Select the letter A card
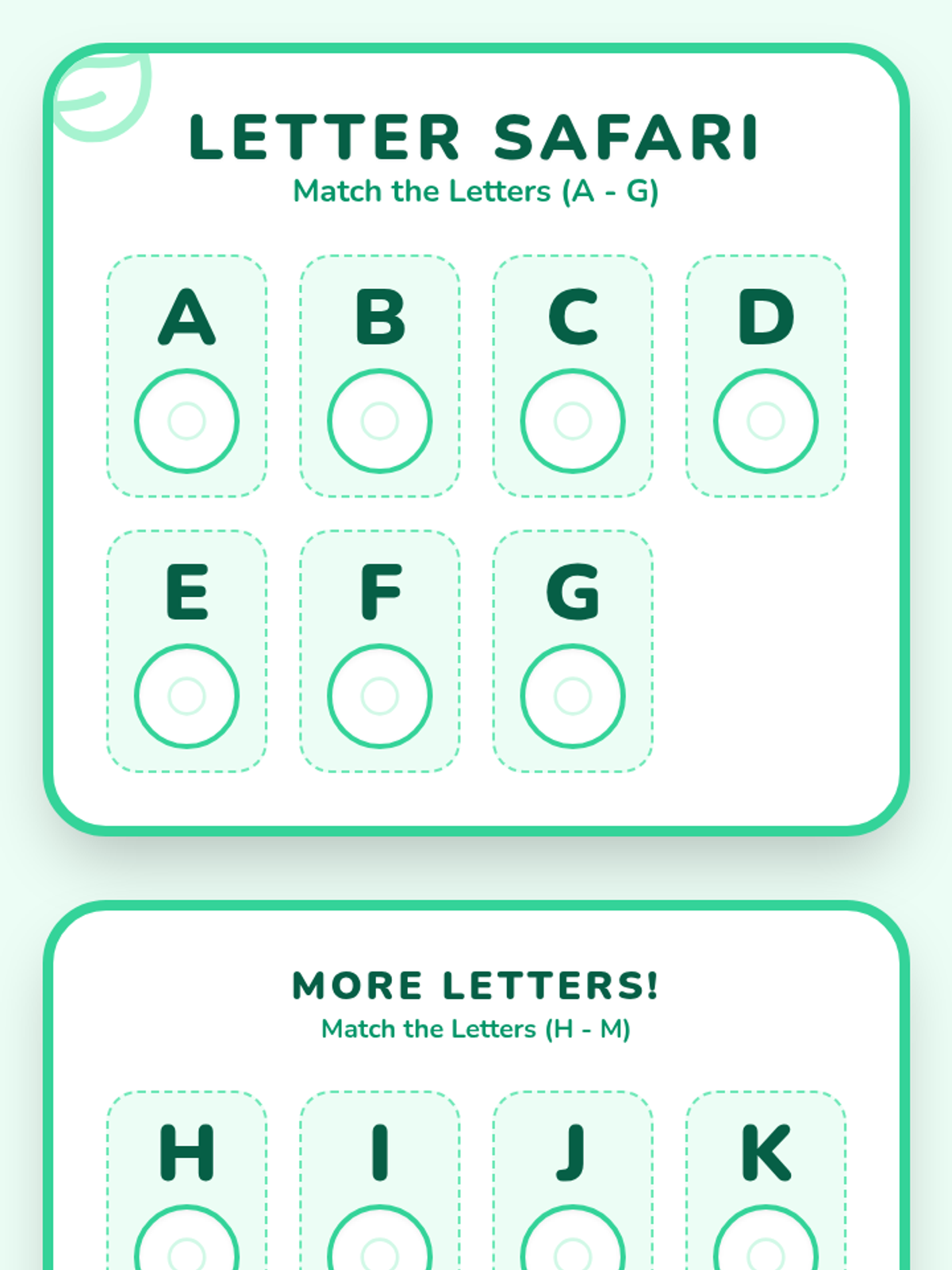The height and width of the screenshot is (1270, 952). pyautogui.click(x=186, y=376)
